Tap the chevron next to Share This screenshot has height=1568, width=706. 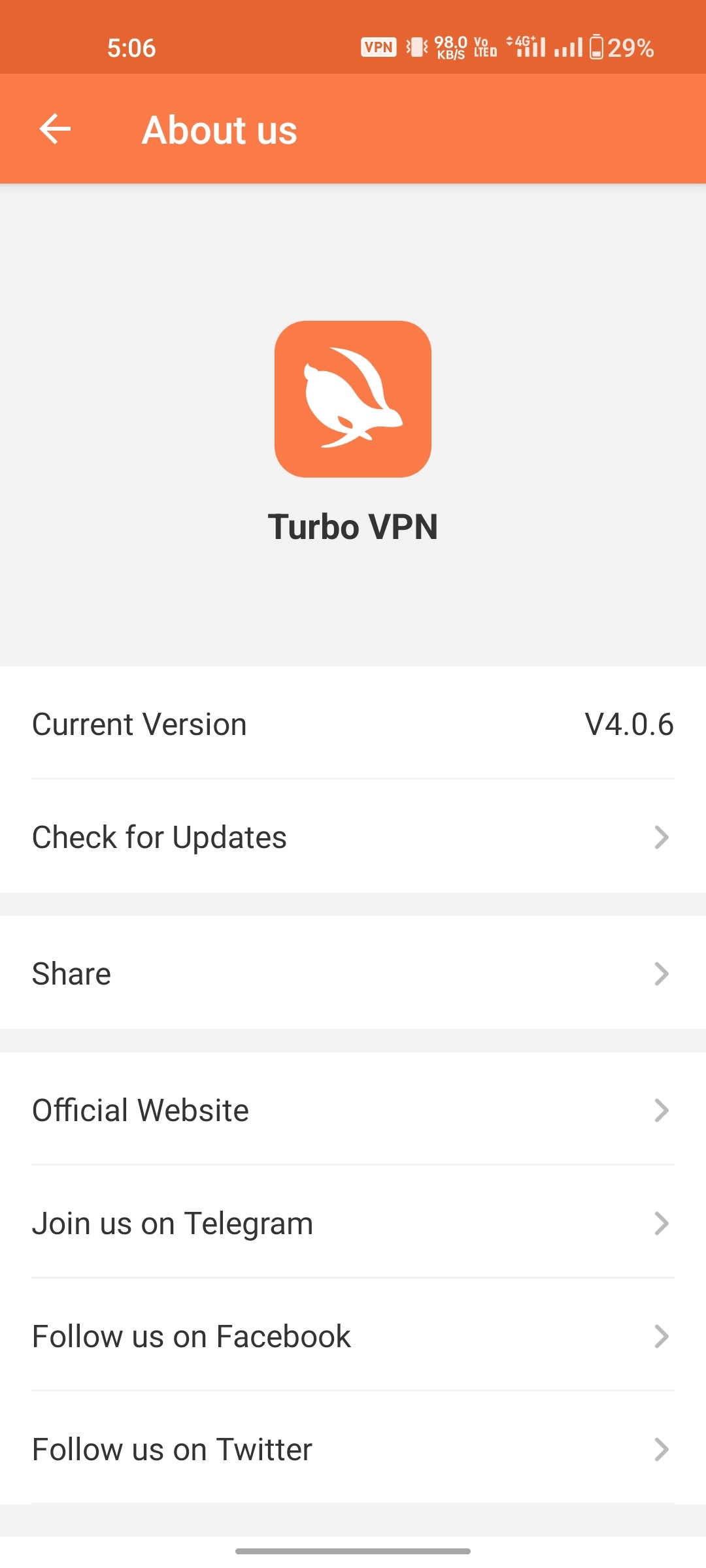pos(661,973)
